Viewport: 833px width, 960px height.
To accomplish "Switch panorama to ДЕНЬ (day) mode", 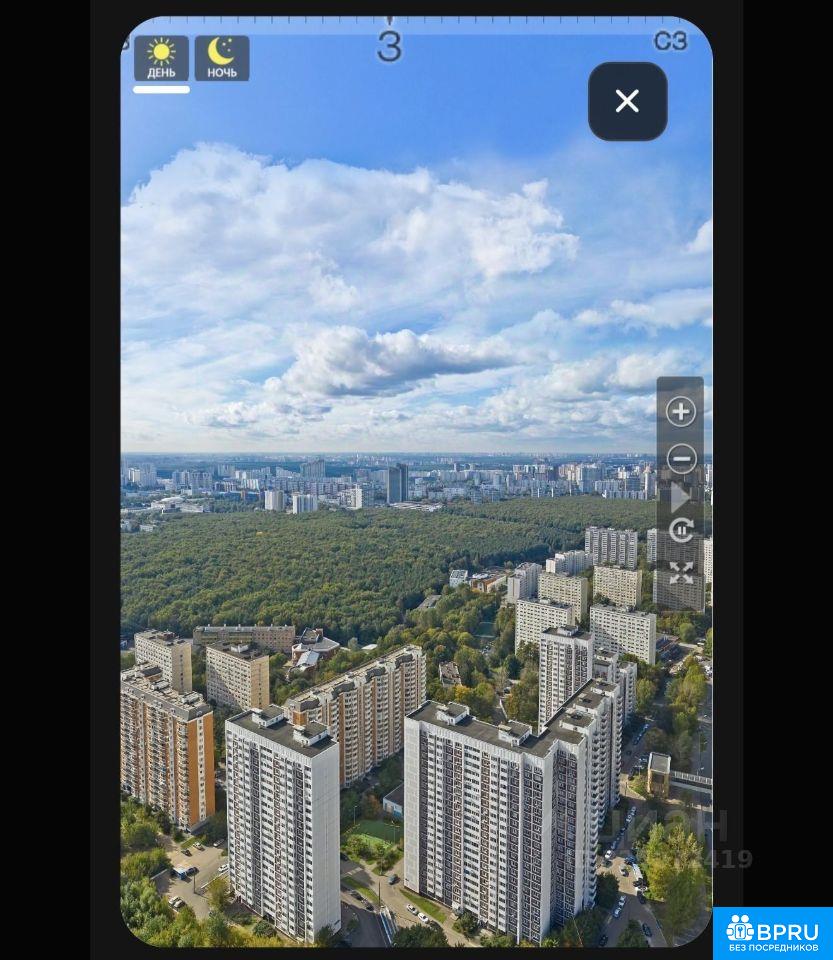I will coord(161,58).
